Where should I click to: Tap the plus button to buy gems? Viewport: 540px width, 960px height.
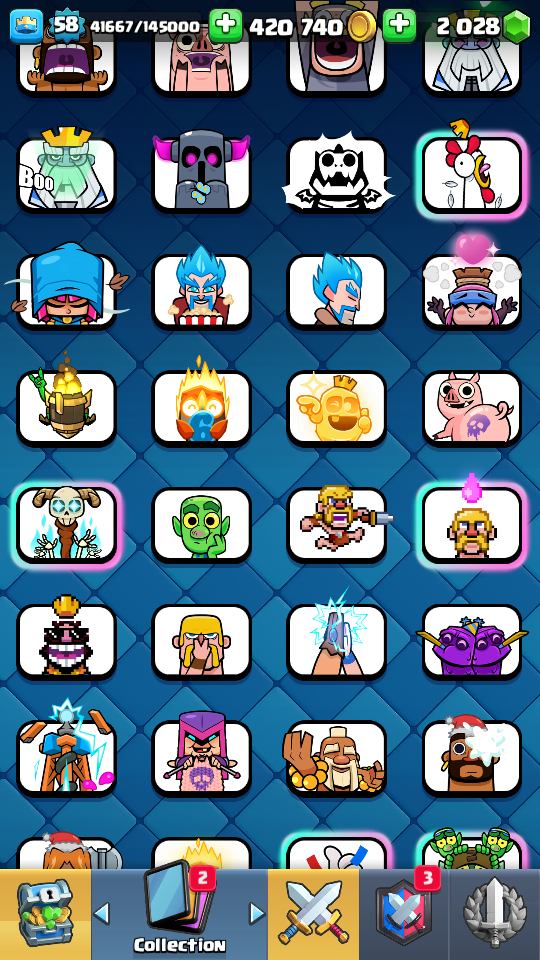coord(399,26)
